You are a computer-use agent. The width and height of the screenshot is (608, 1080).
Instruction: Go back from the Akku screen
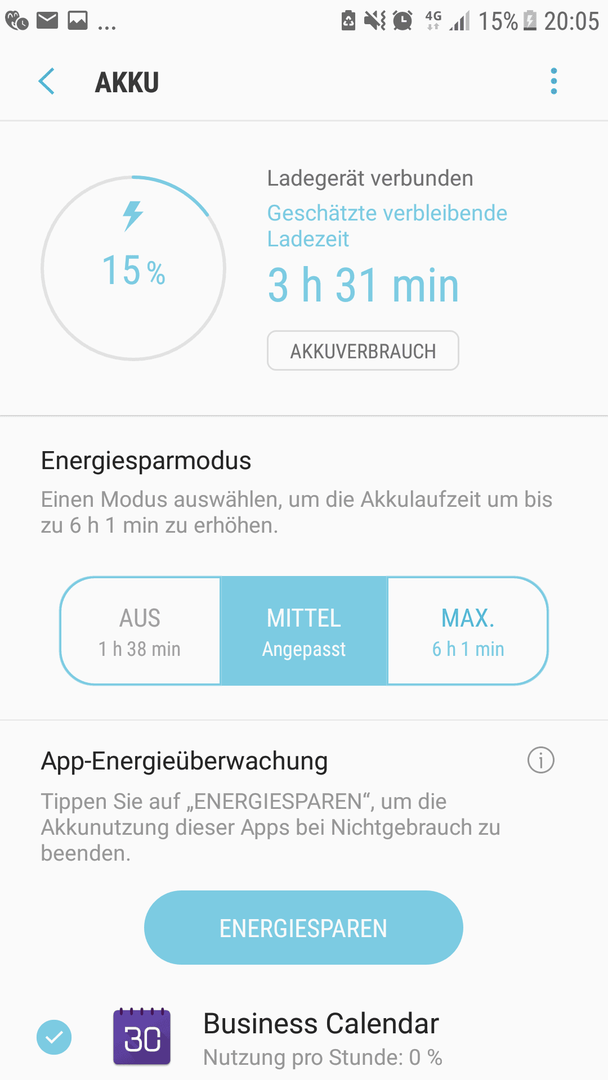46,82
